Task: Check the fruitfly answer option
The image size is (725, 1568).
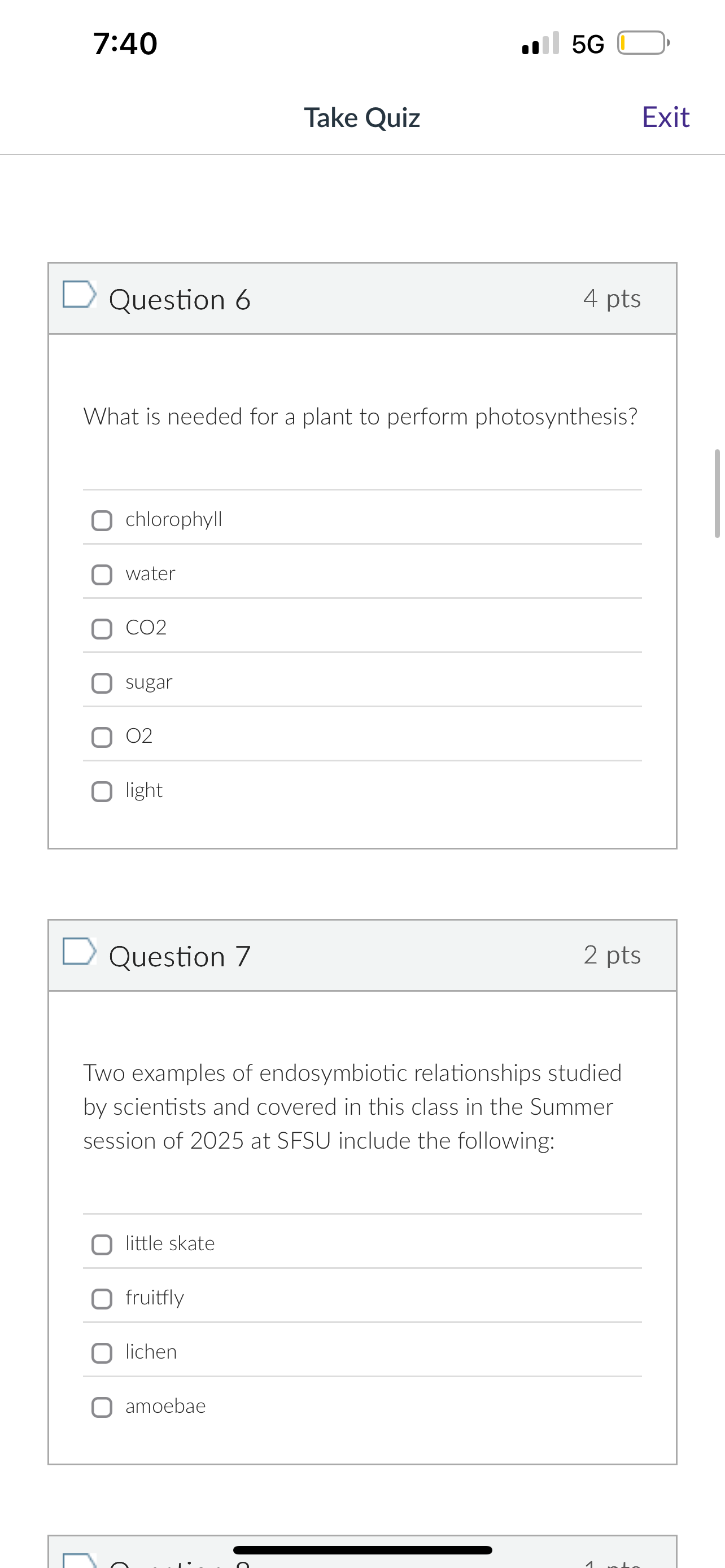Action: click(x=102, y=1299)
